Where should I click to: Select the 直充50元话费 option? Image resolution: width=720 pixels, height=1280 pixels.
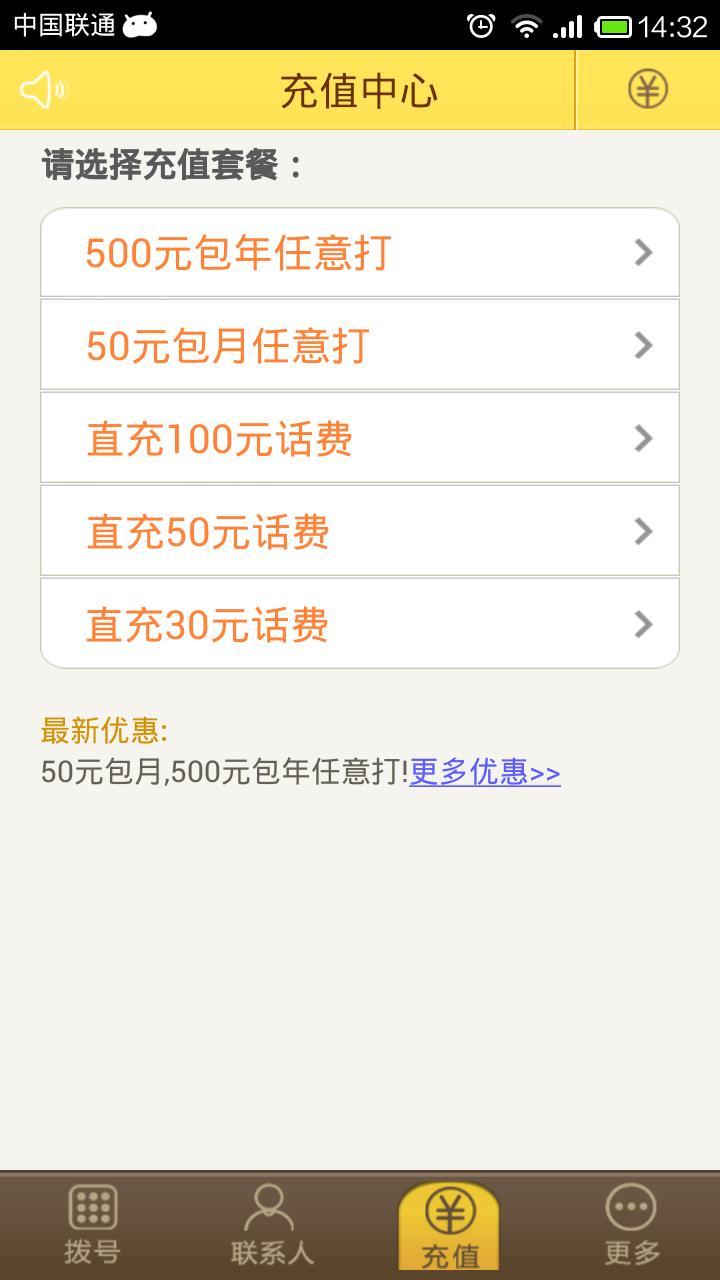pyautogui.click(x=360, y=531)
